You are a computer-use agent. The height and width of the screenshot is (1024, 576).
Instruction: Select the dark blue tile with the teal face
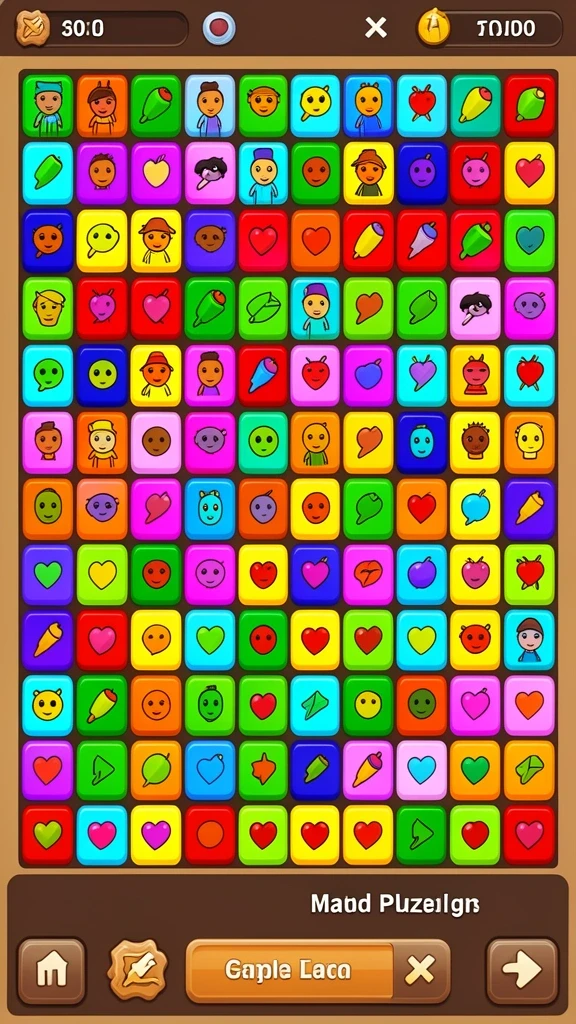422,442
